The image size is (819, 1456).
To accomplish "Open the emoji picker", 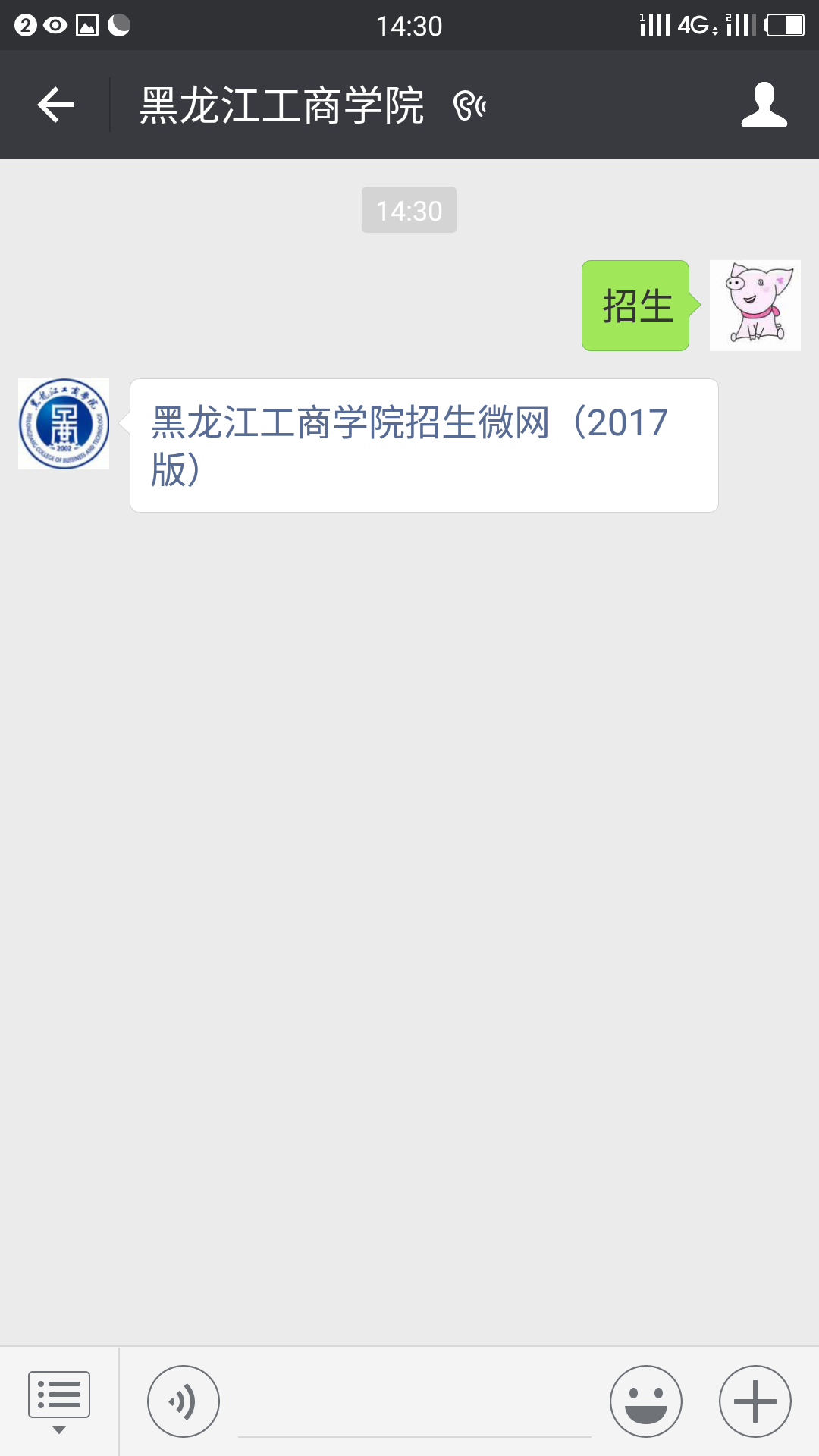I will click(x=646, y=1401).
